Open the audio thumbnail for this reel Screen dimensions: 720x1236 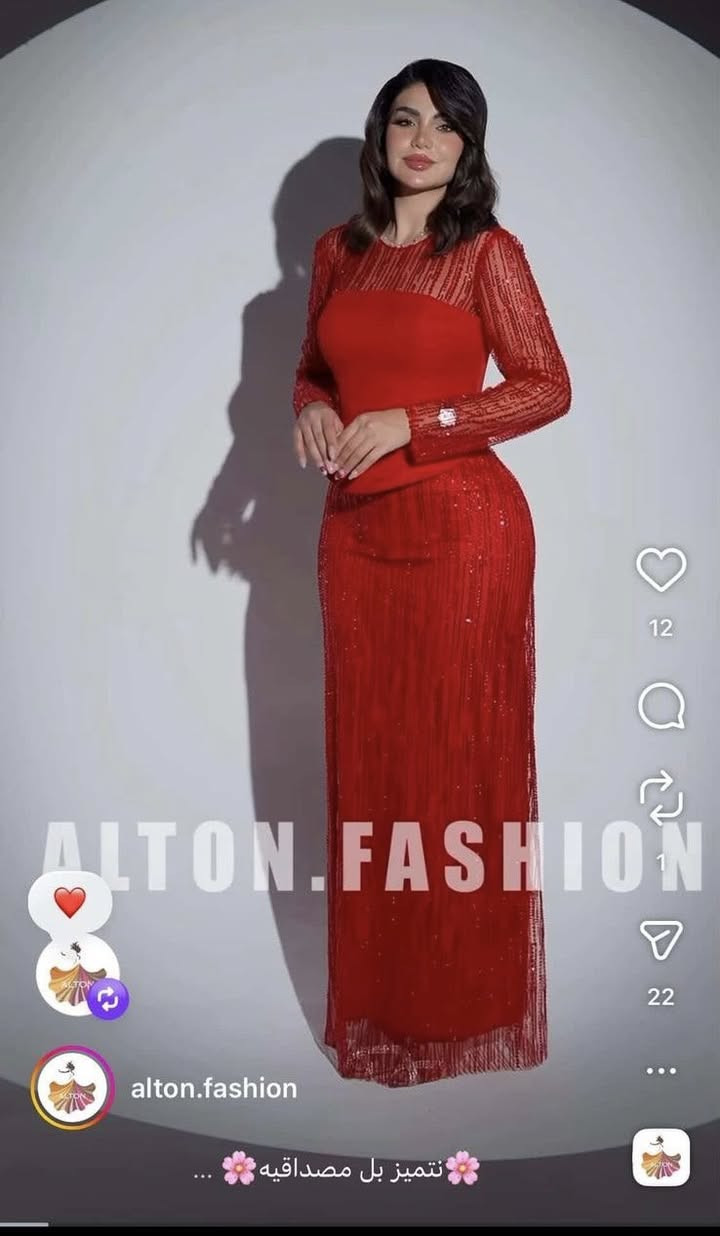point(661,1157)
